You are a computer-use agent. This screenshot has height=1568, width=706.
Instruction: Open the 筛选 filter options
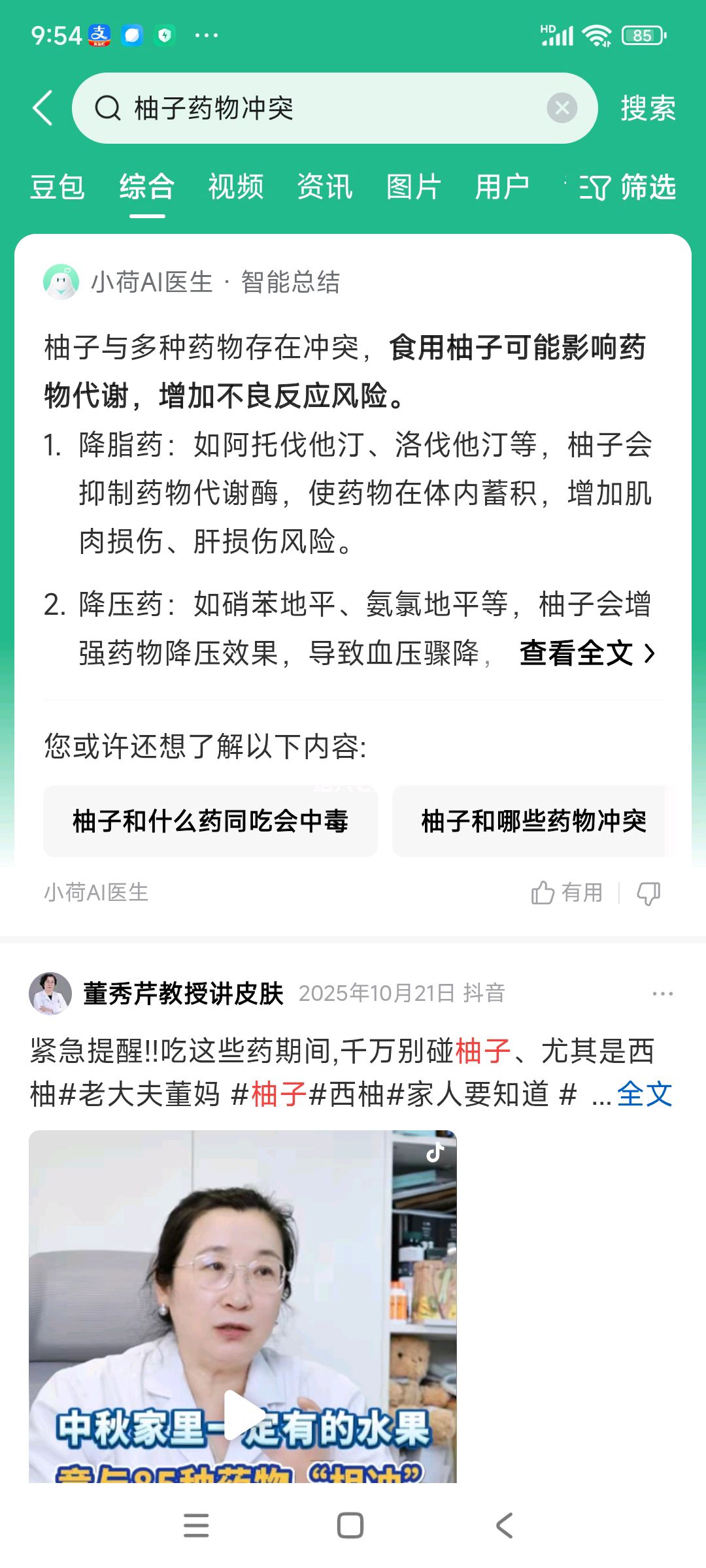(628, 188)
